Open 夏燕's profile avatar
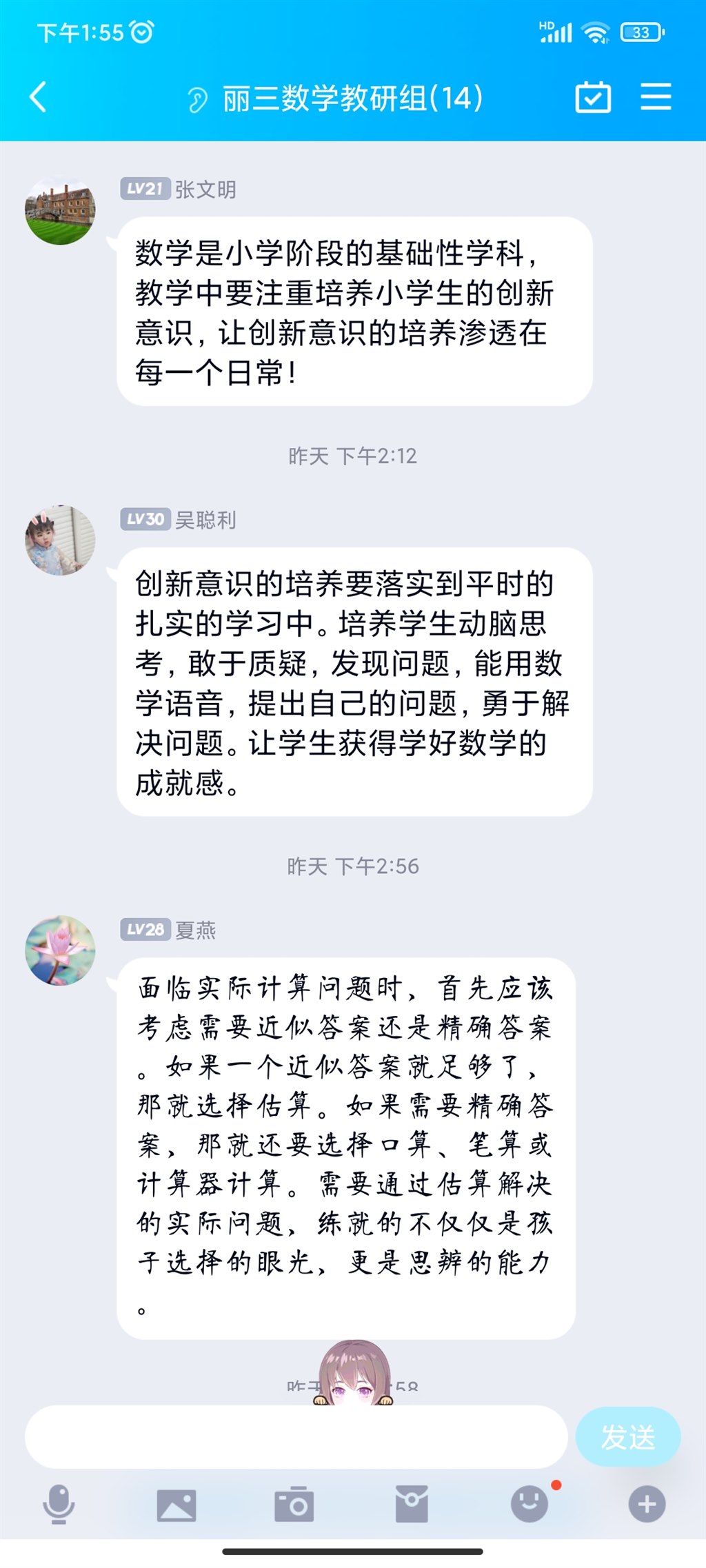 pos(60,950)
